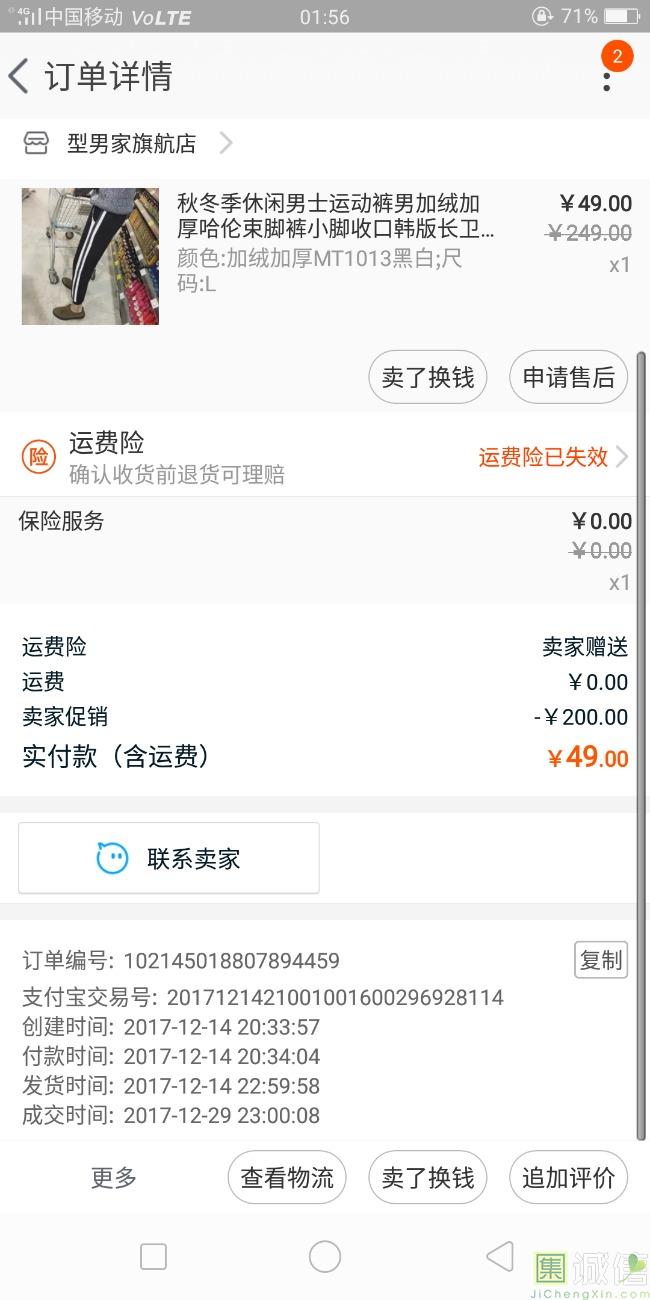650x1300 pixels.
Task: Open 型男家旗航店 store page
Action: [x=130, y=144]
